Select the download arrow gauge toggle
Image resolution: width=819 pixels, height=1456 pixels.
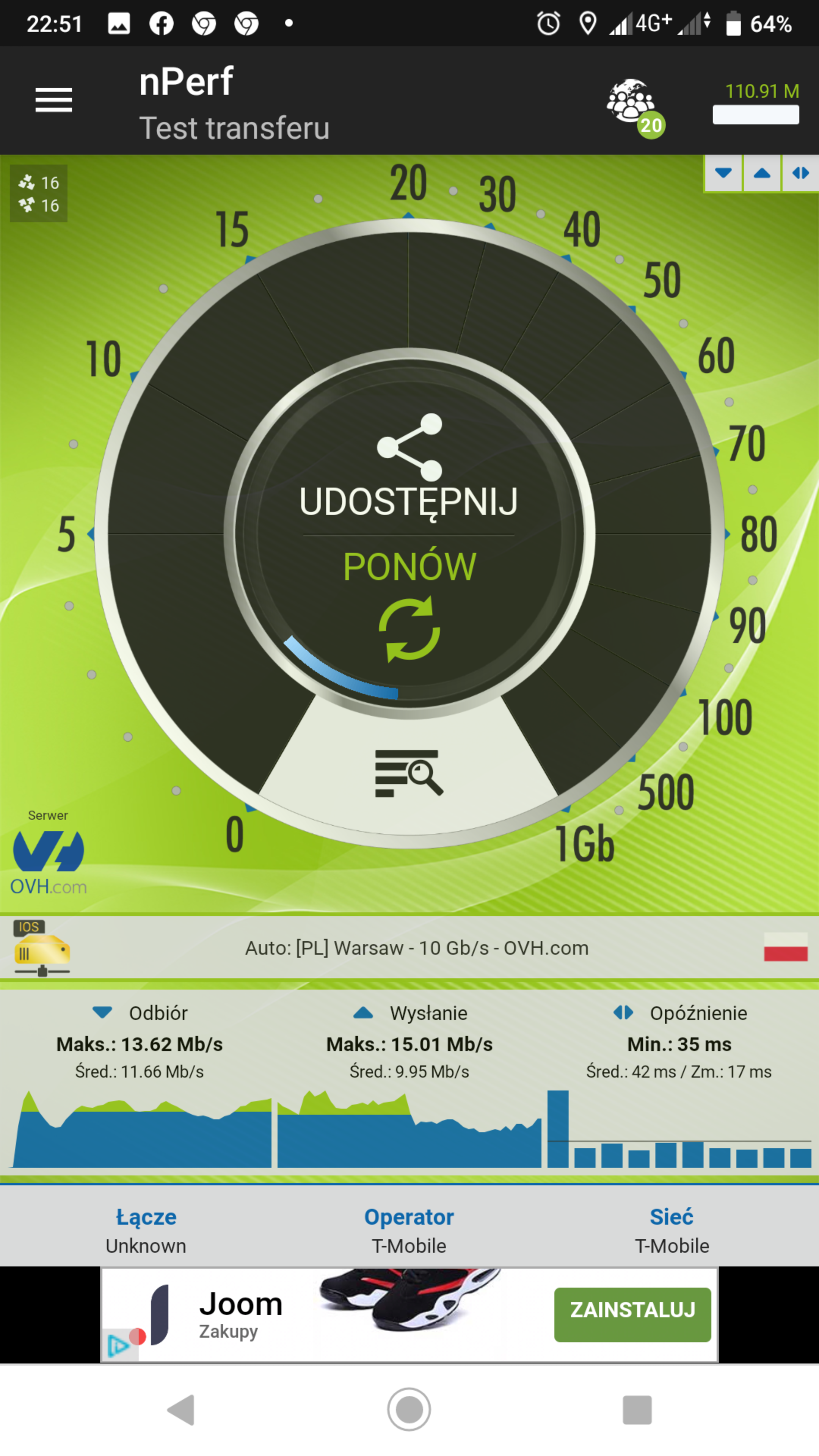[x=723, y=173]
